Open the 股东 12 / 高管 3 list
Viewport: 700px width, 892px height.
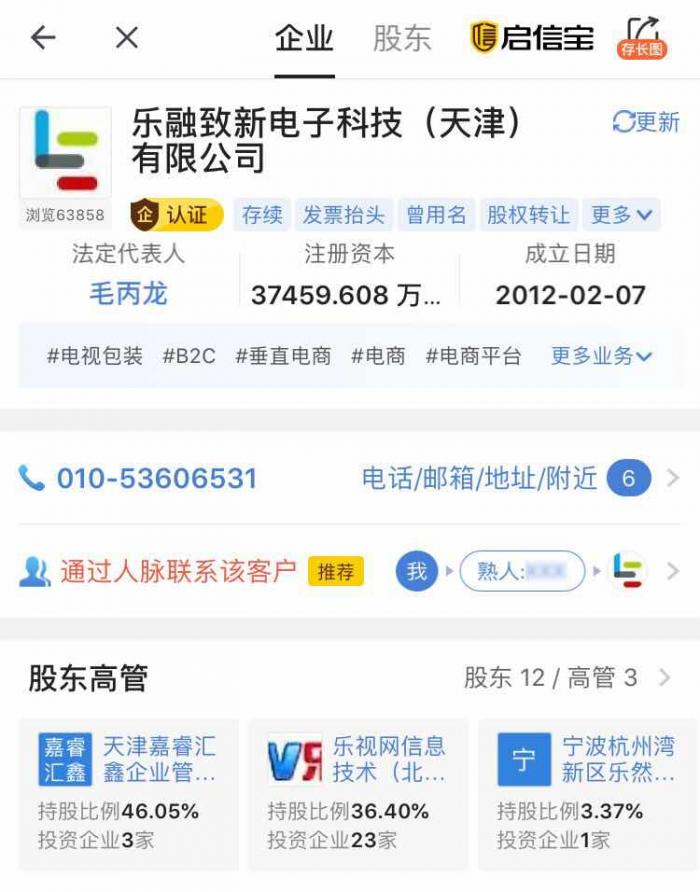pyautogui.click(x=566, y=678)
